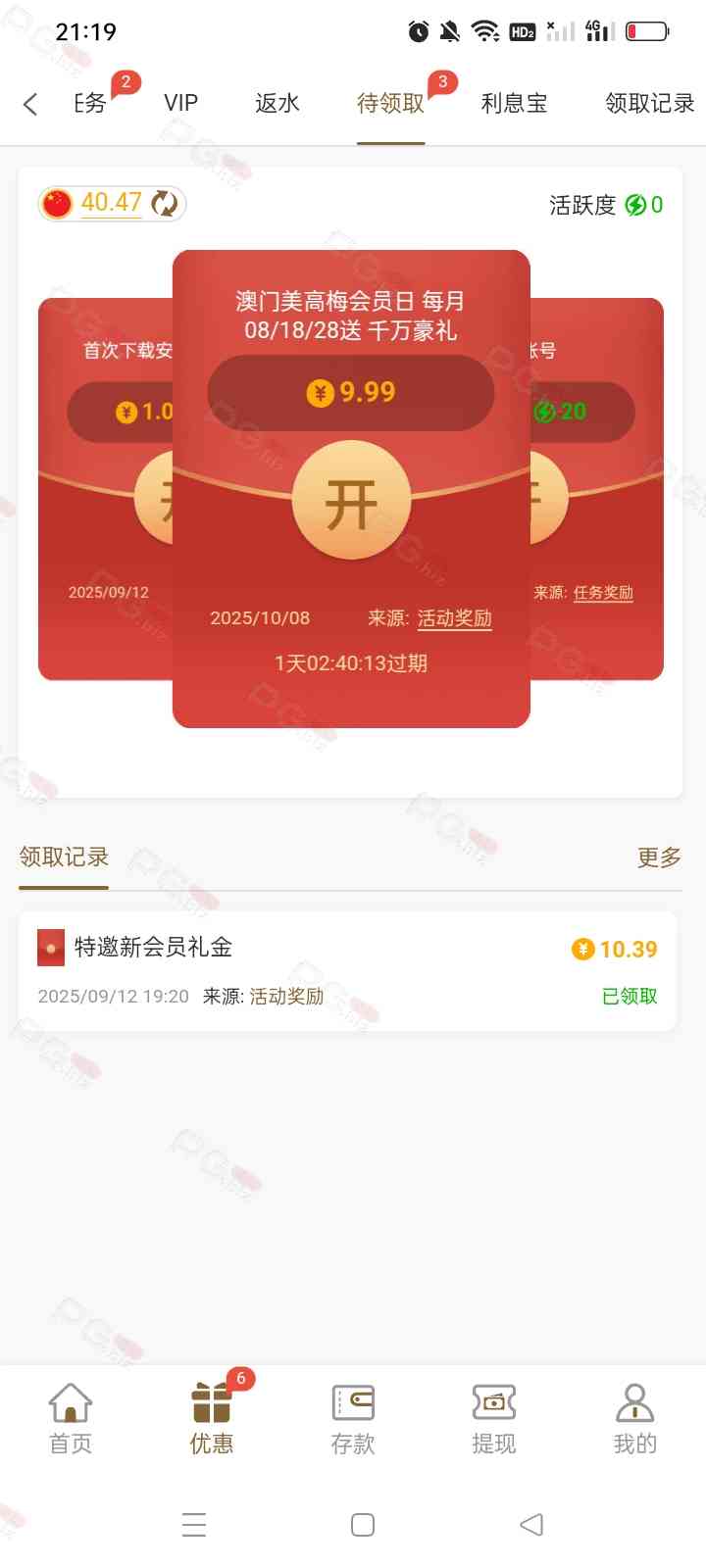
Task: Tap the 活动奖励 source link on the center envelope
Action: (454, 618)
